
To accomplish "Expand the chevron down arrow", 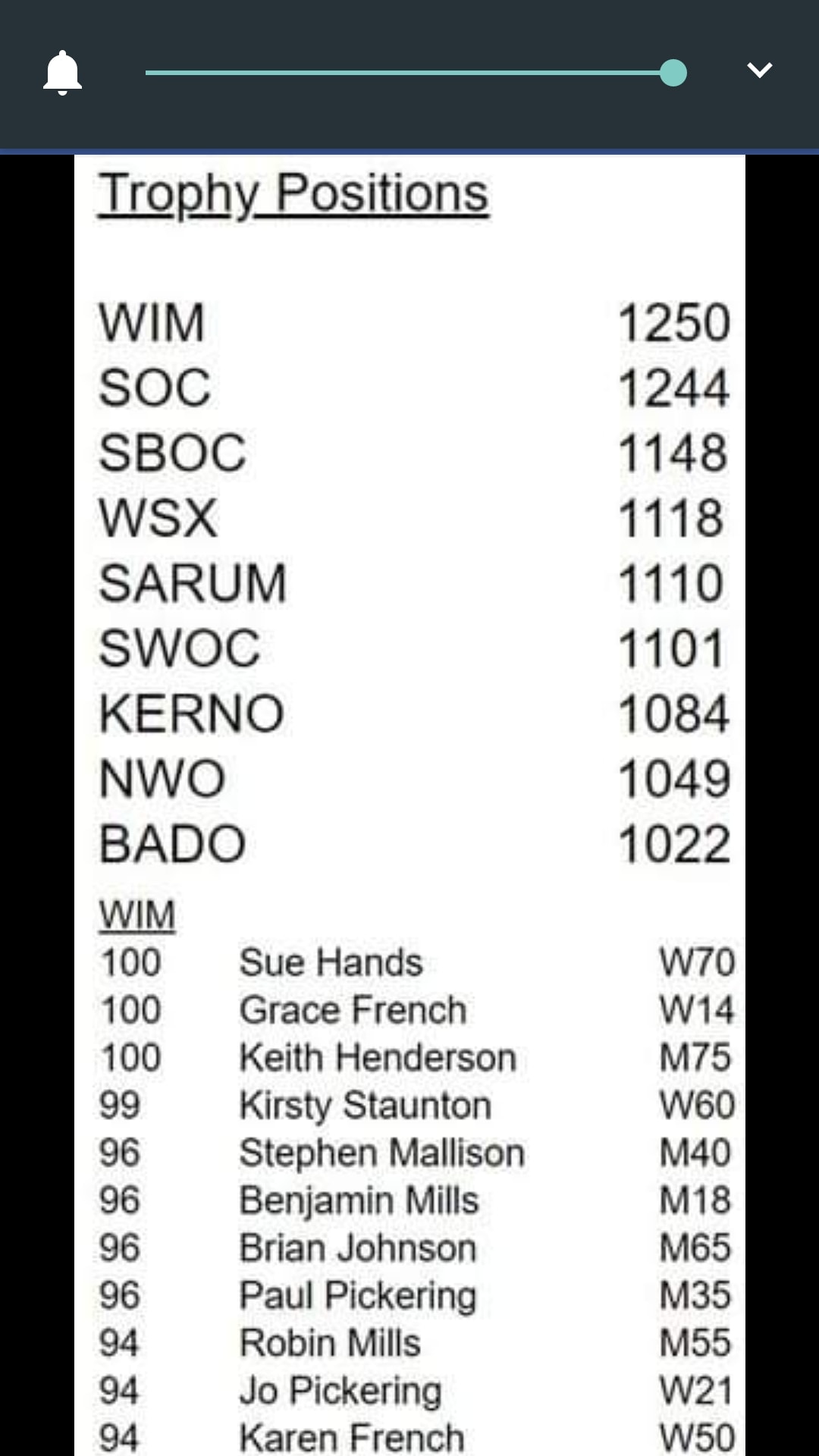I will pyautogui.click(x=759, y=71).
